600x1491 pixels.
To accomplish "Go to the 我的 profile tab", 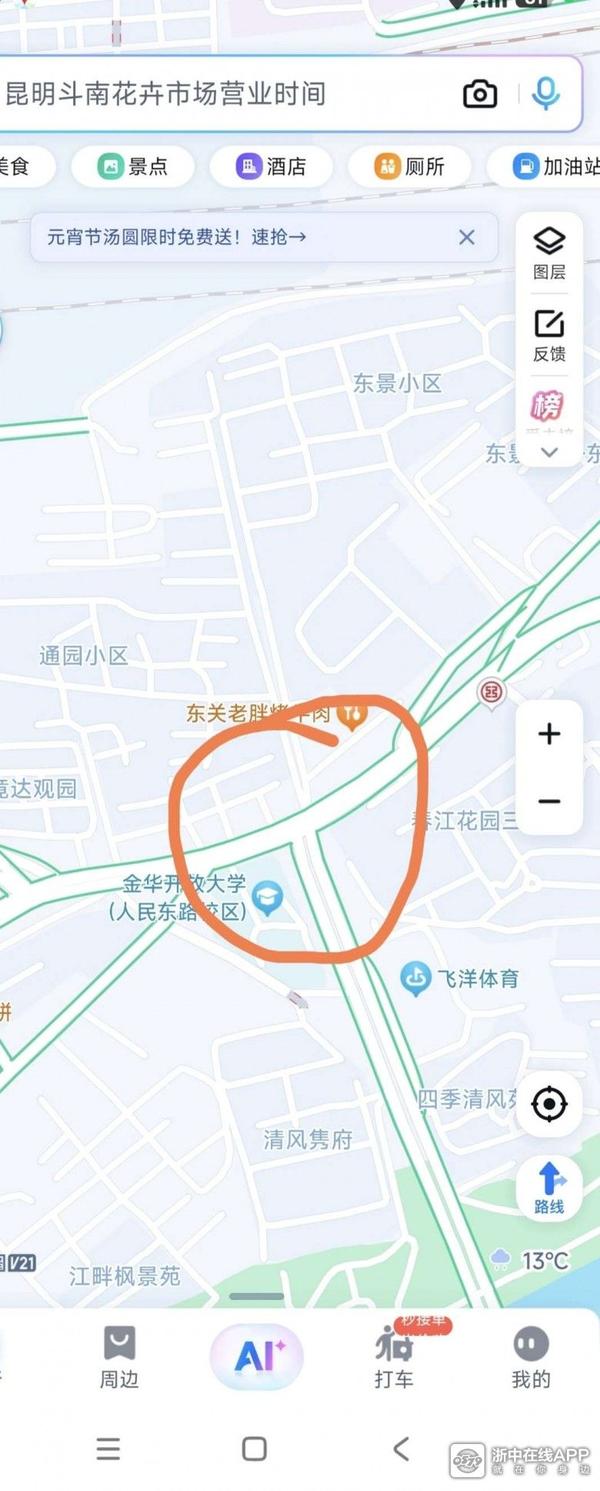I will point(531,1357).
